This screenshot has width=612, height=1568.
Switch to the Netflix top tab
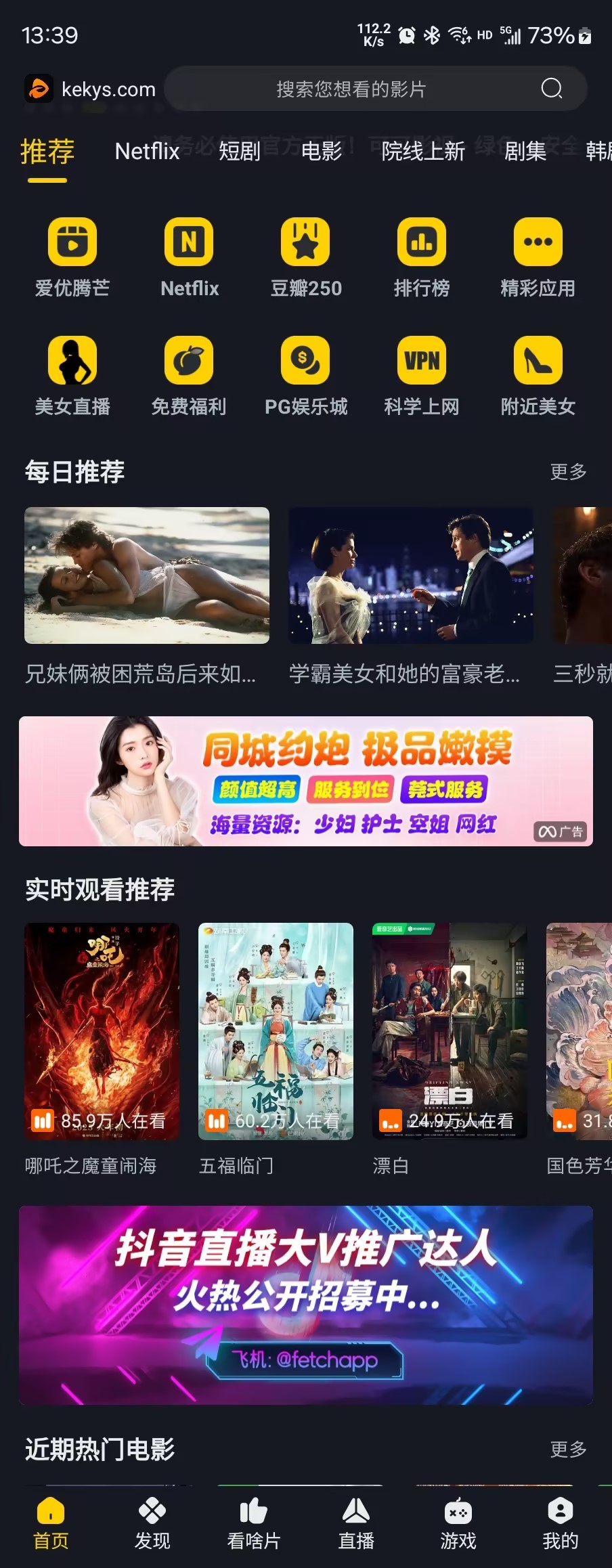(x=147, y=151)
